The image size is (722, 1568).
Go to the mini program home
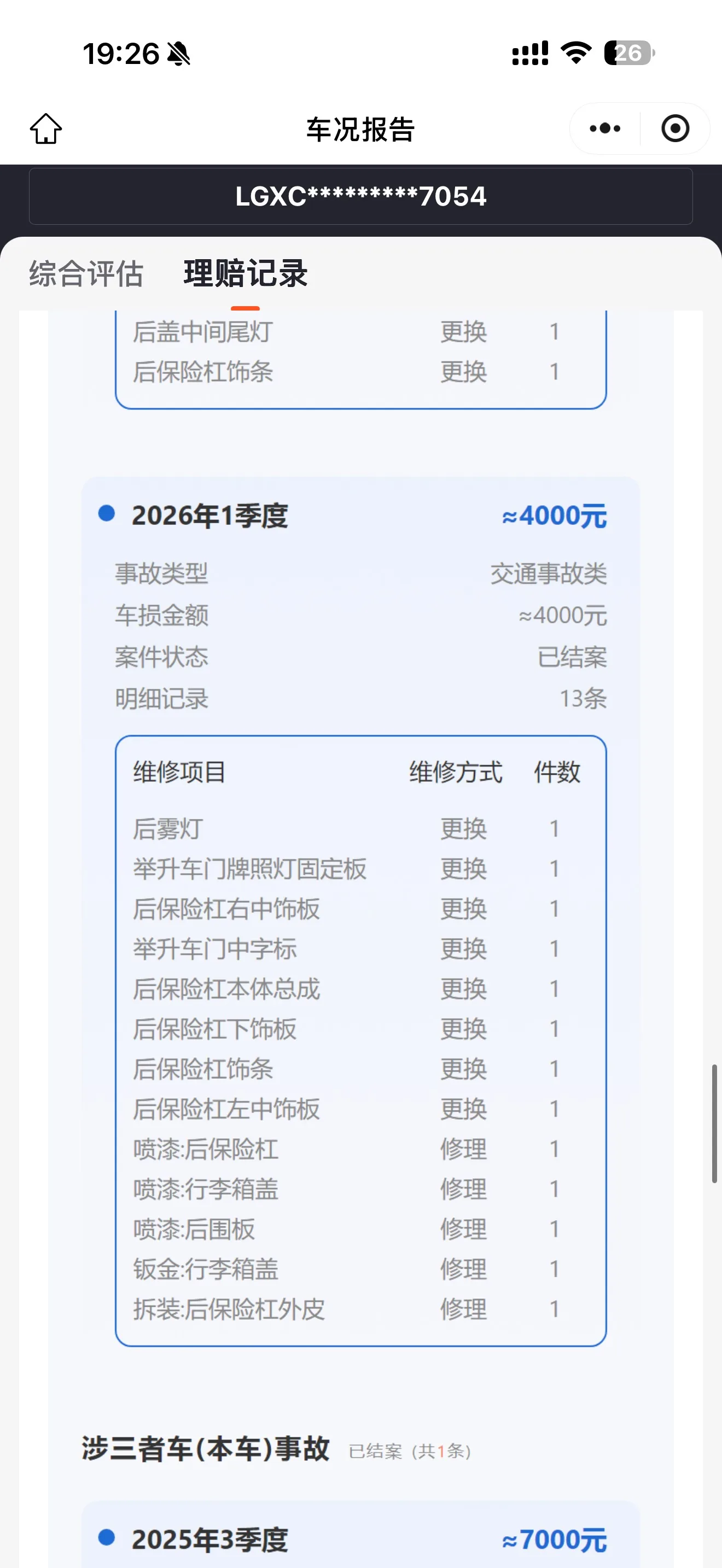tap(46, 128)
